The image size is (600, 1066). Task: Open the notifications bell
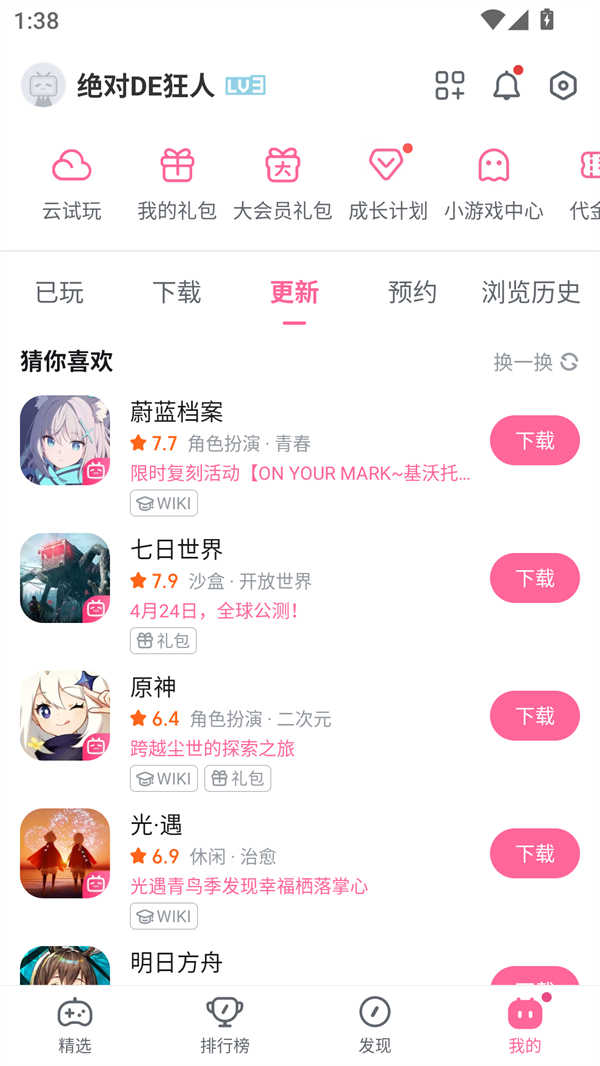click(507, 86)
